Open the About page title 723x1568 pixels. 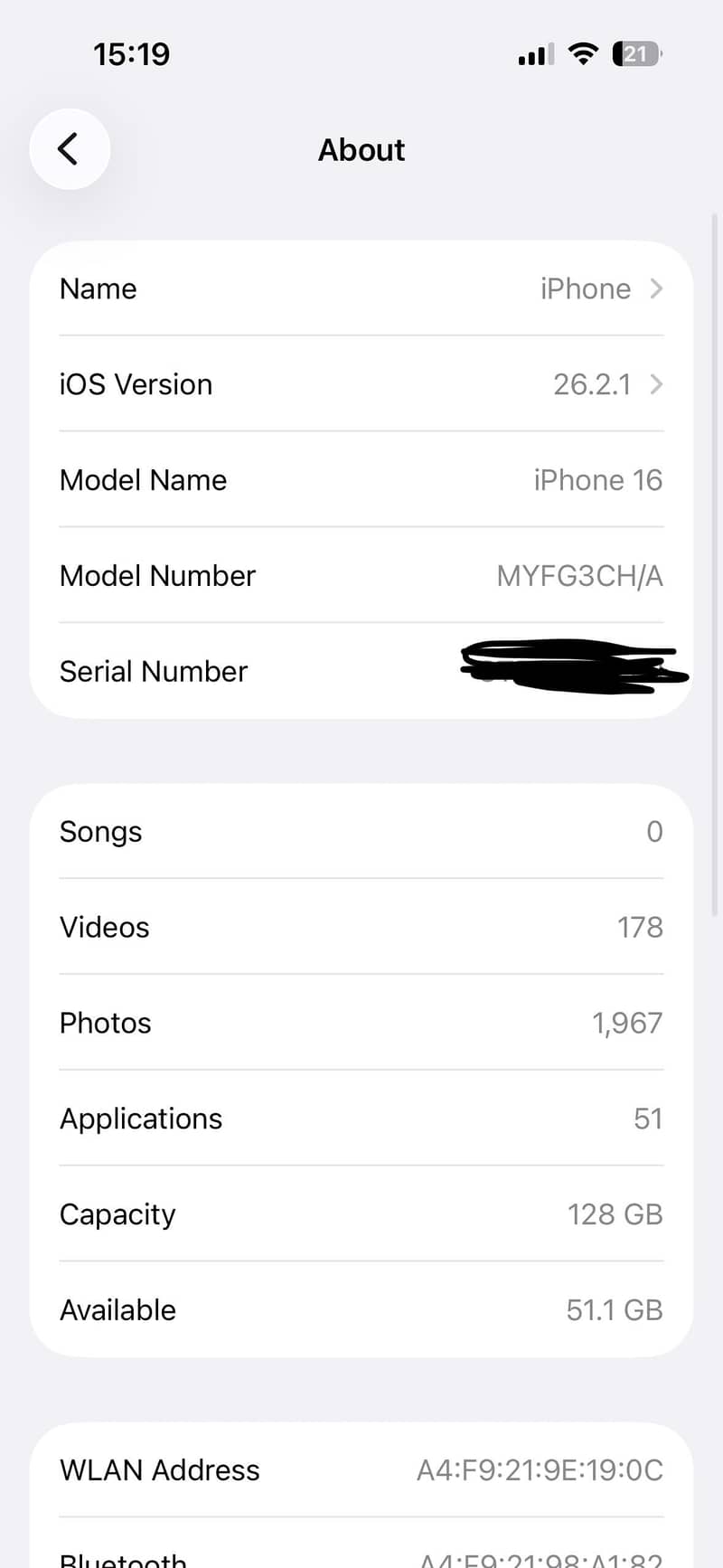[x=361, y=149]
